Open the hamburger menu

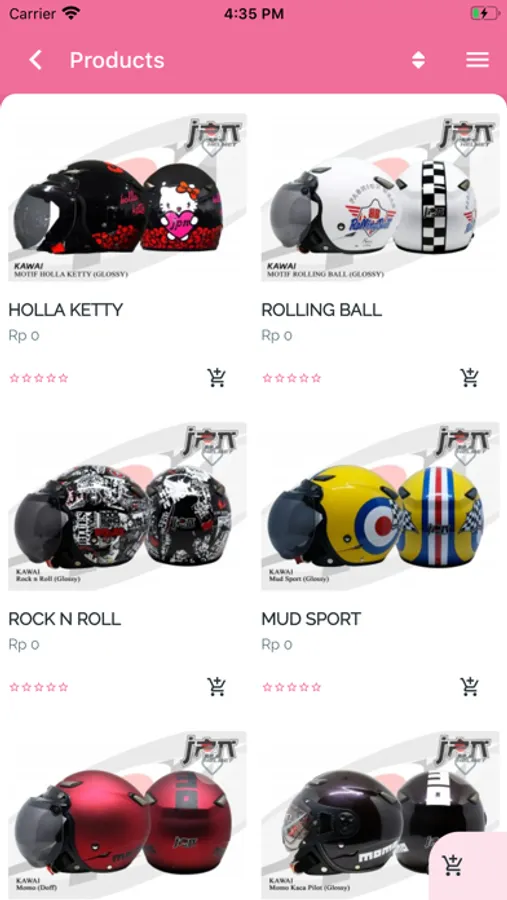click(x=477, y=60)
